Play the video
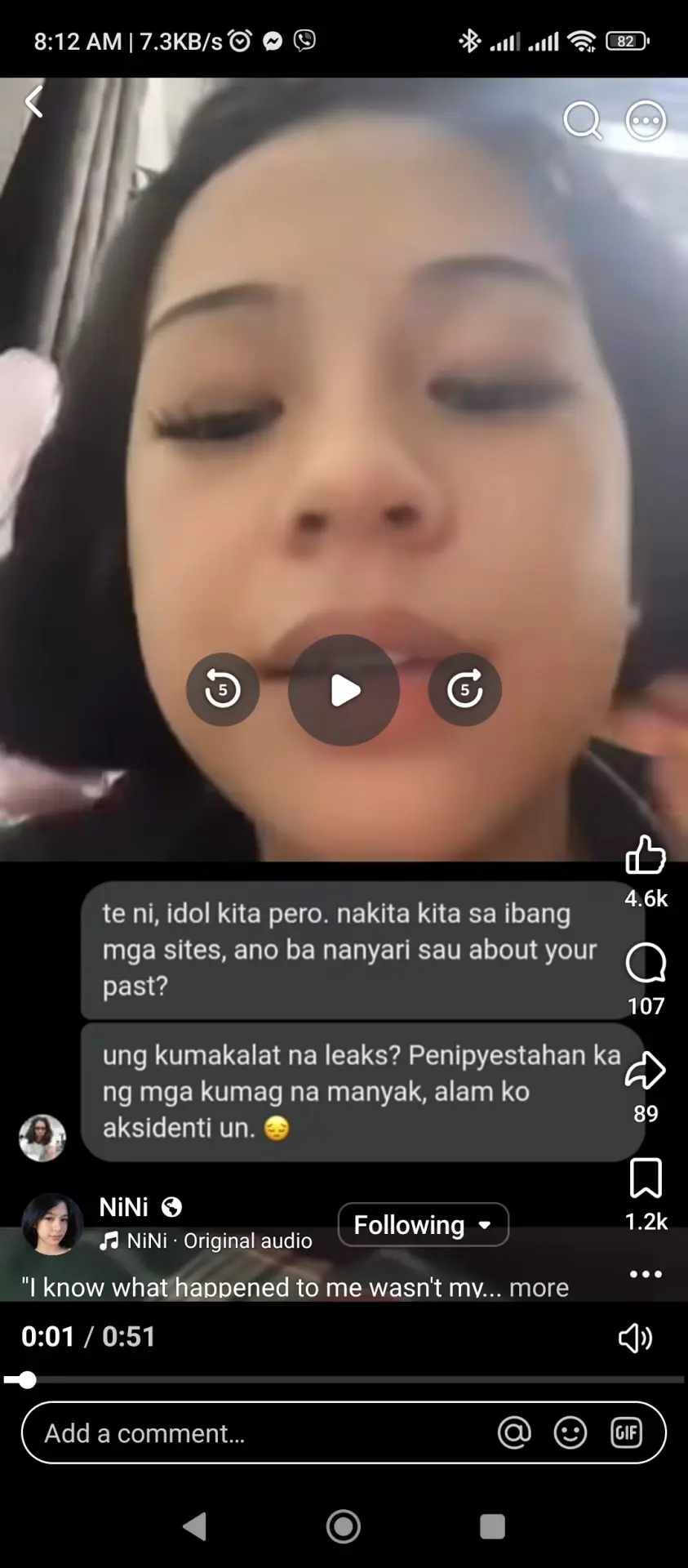The height and width of the screenshot is (1568, 688). click(344, 690)
